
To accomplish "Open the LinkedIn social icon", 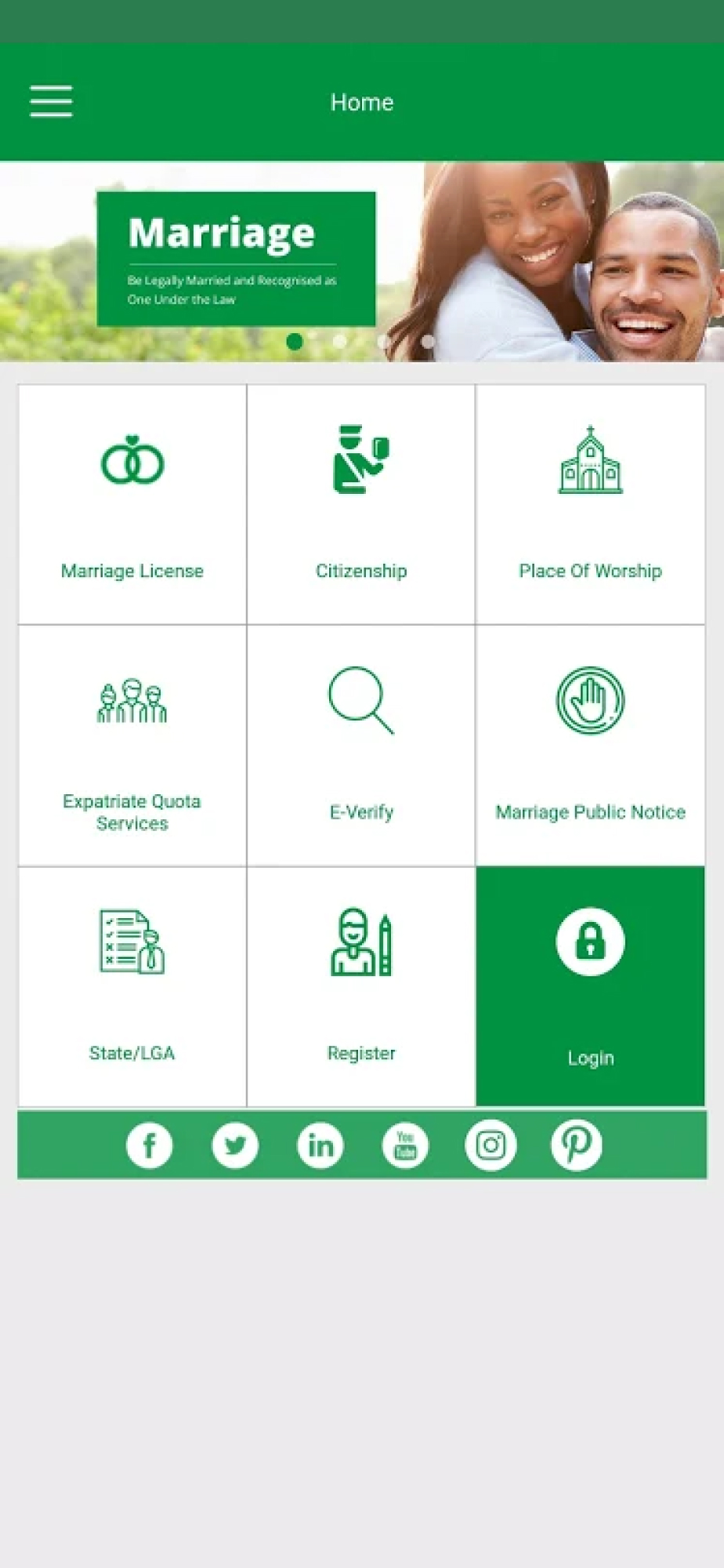I will [x=320, y=1145].
